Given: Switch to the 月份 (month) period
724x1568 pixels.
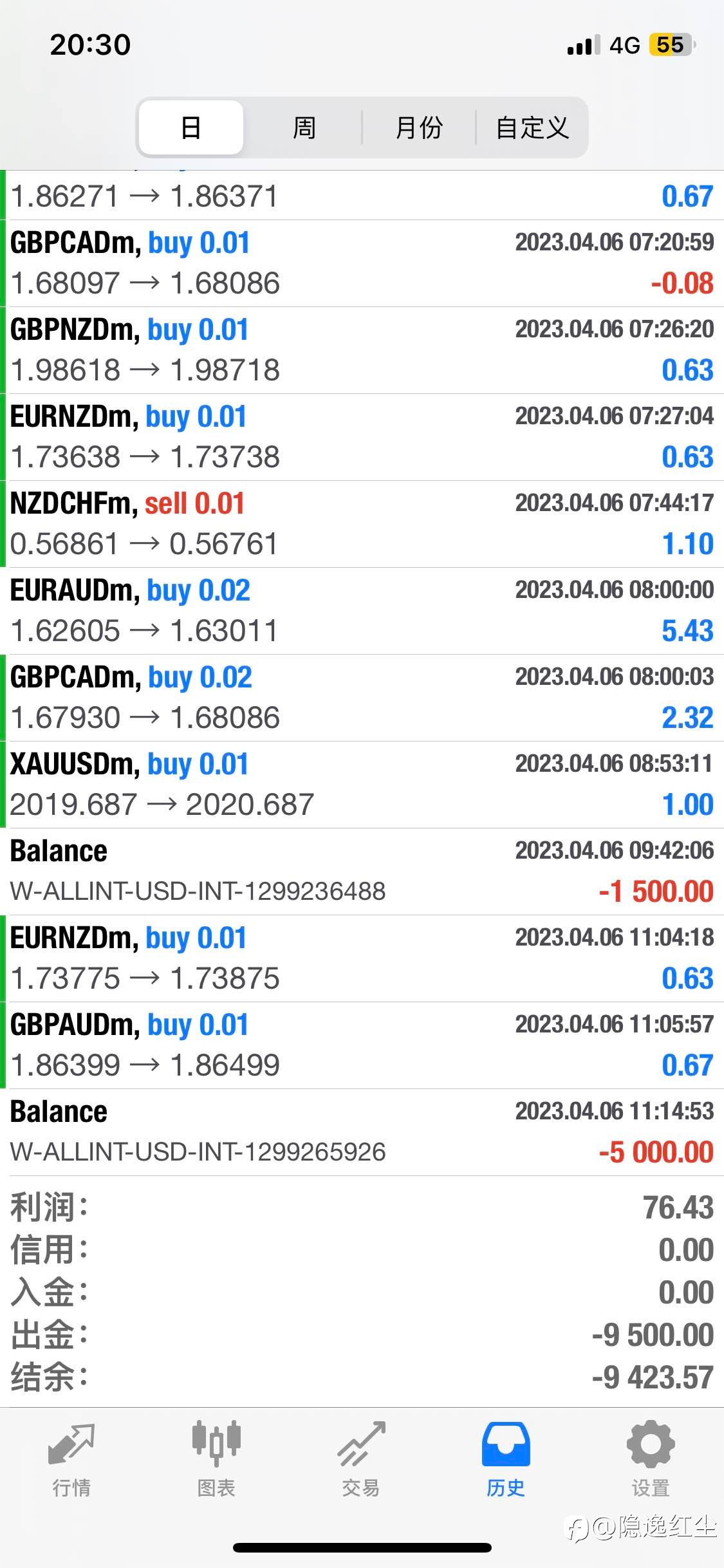Looking at the screenshot, I should coord(419,127).
